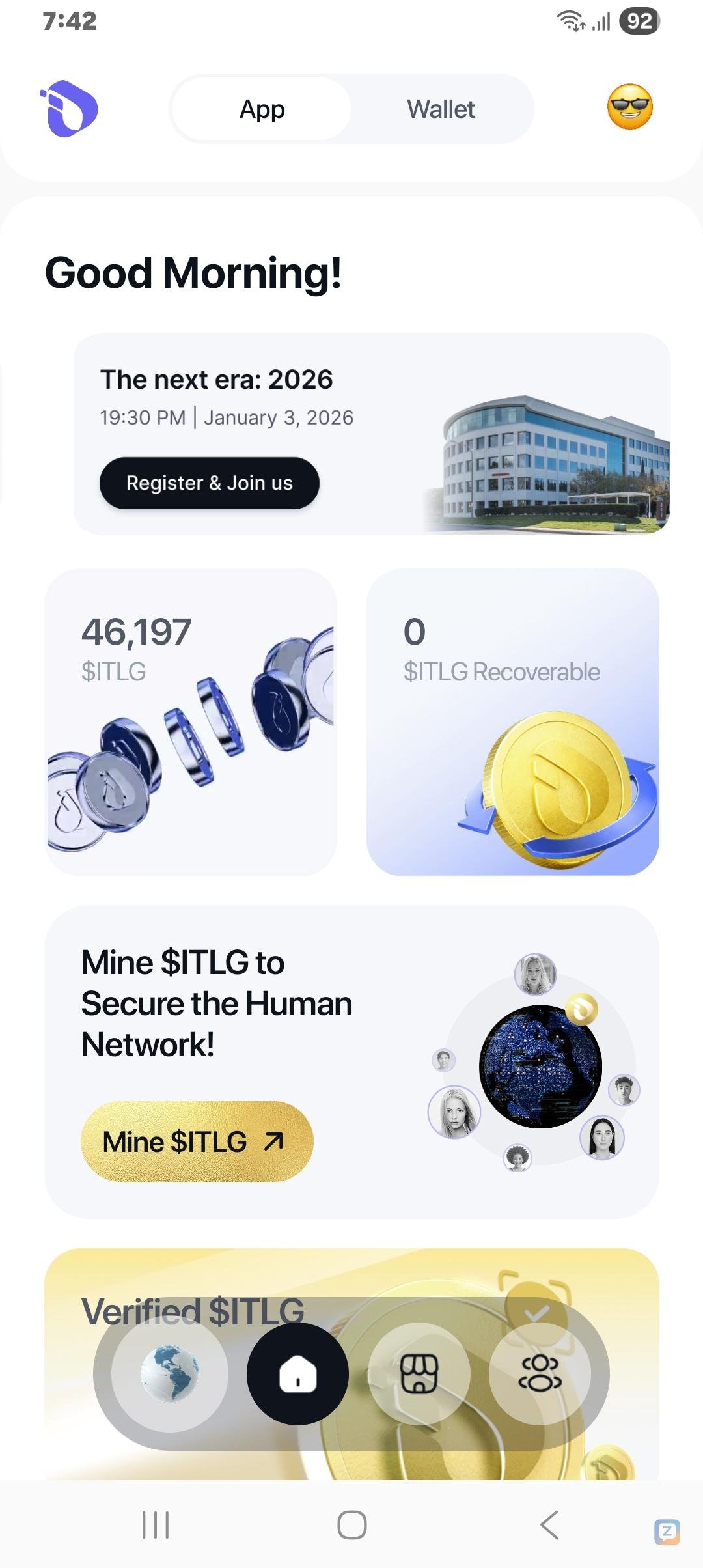
Task: Select the App tab
Action: 262,109
